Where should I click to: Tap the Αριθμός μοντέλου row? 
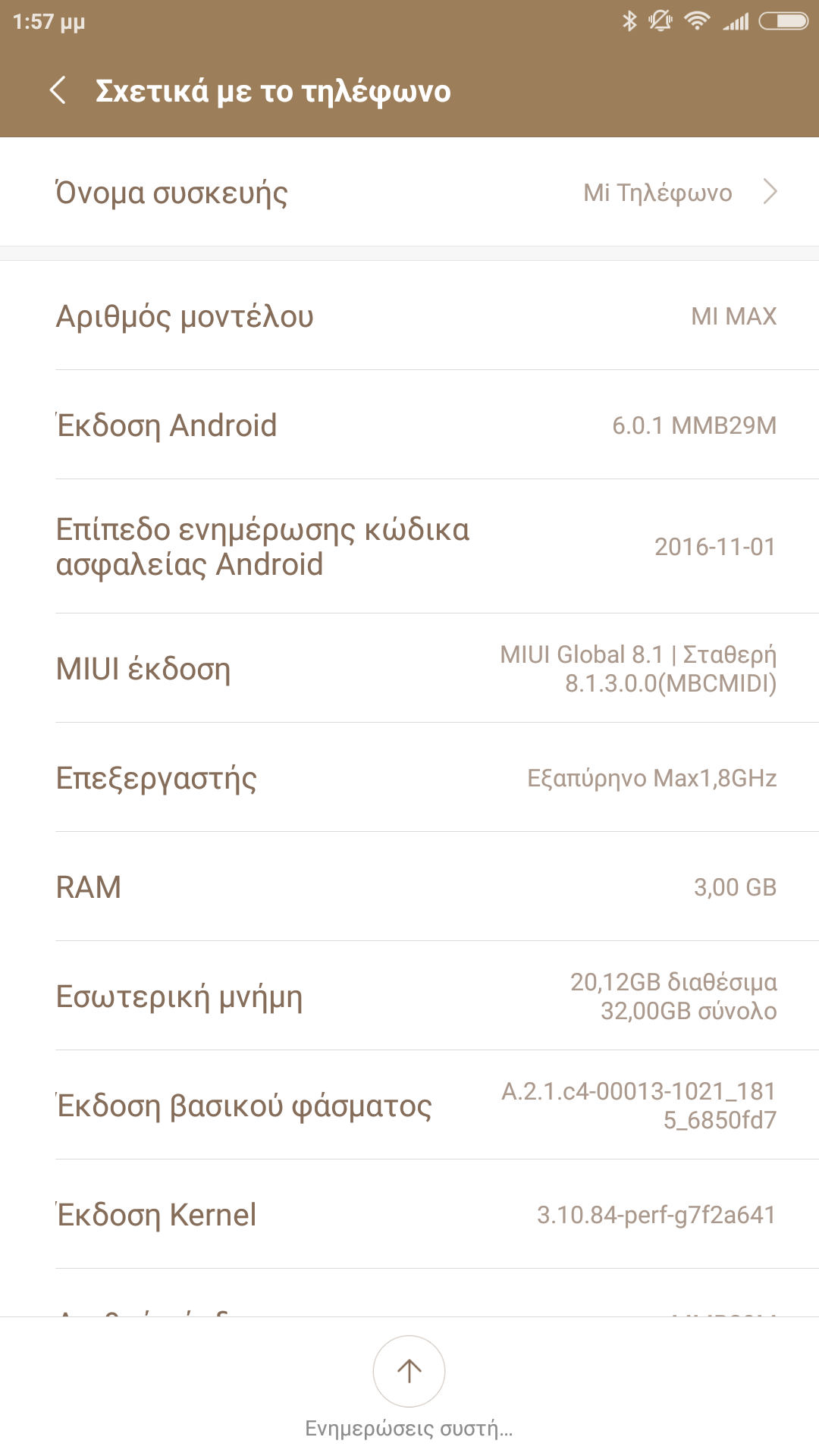point(409,316)
